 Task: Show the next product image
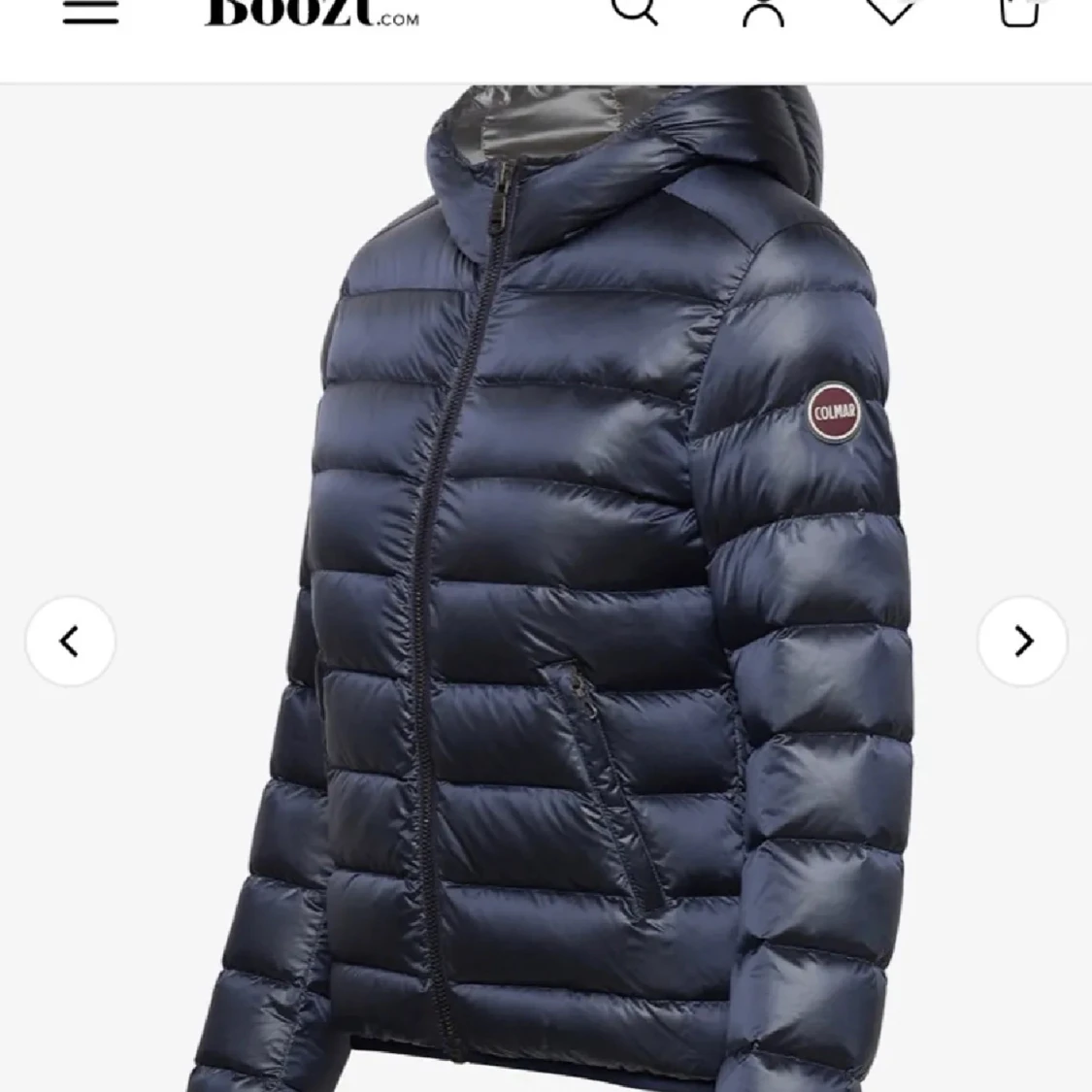pos(1022,642)
